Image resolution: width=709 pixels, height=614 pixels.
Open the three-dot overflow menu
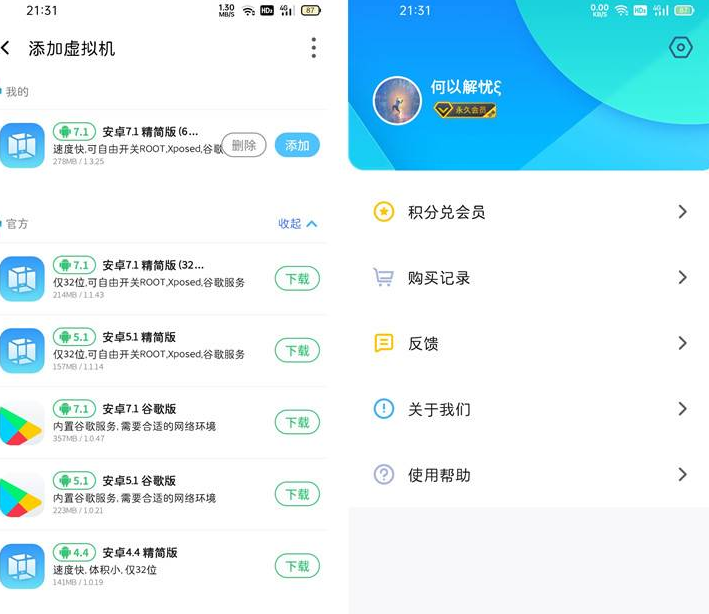click(313, 48)
